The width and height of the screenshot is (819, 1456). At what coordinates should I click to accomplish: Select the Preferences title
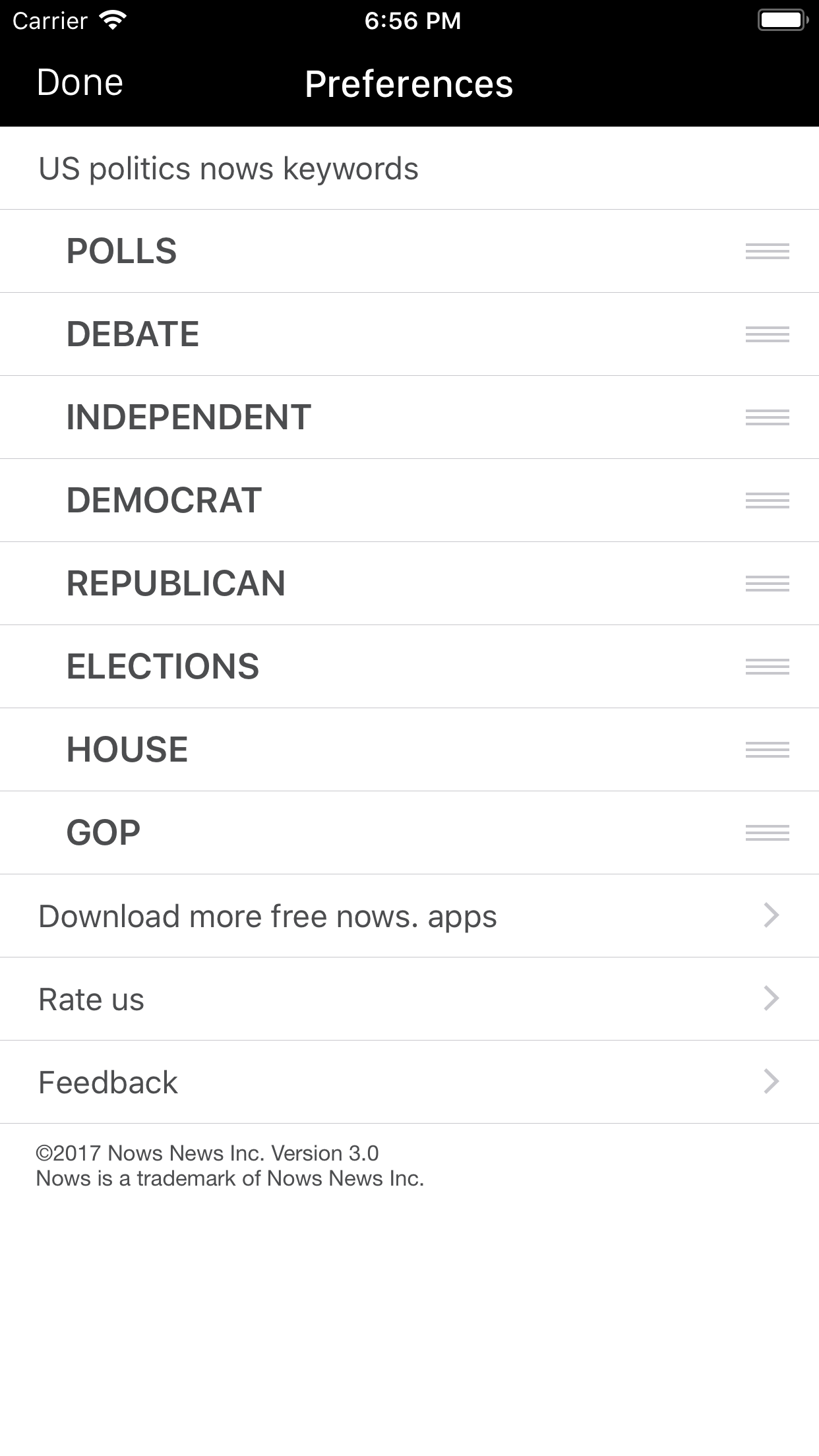[409, 83]
